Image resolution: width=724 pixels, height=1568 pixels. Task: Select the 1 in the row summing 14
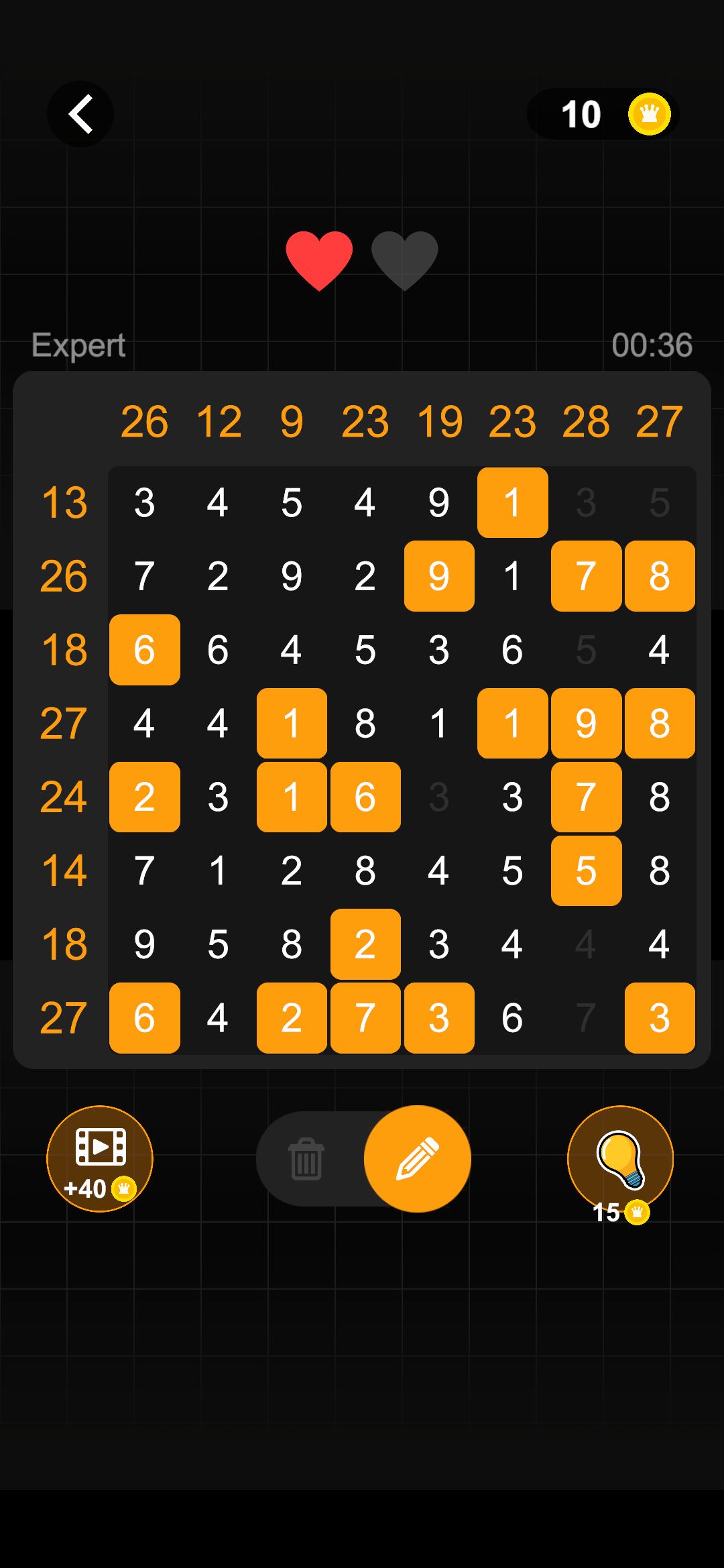[218, 871]
